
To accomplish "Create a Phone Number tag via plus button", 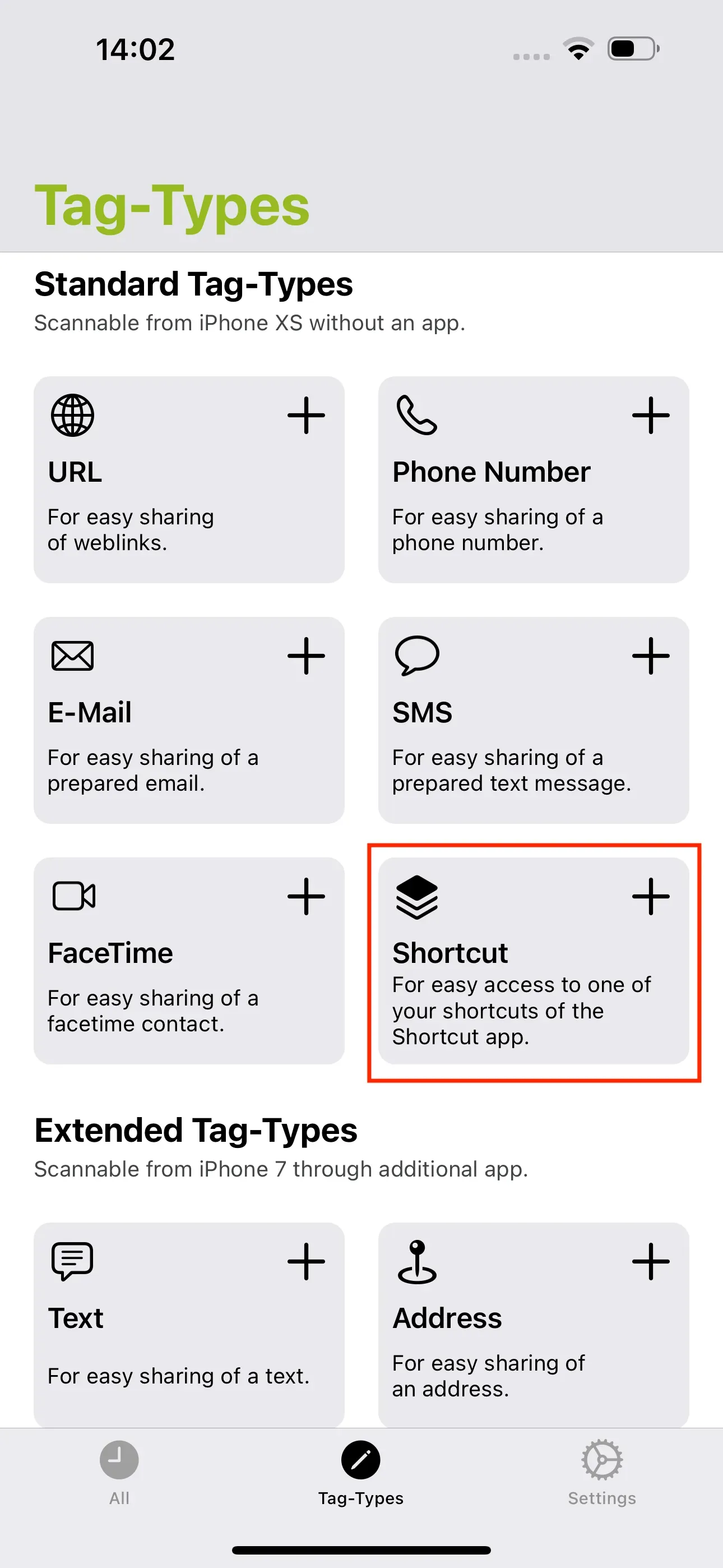I will (x=650, y=416).
